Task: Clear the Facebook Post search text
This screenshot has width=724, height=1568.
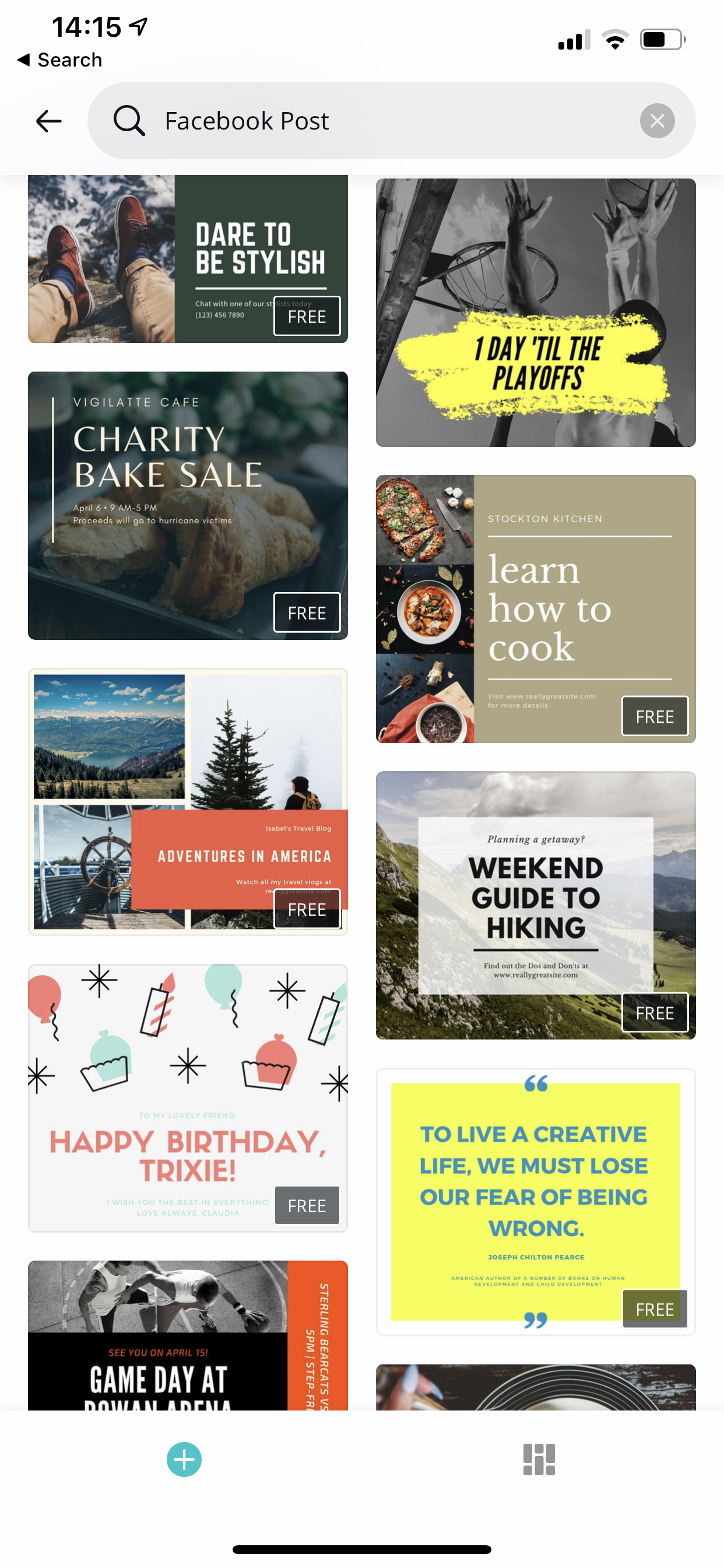Action: [657, 121]
